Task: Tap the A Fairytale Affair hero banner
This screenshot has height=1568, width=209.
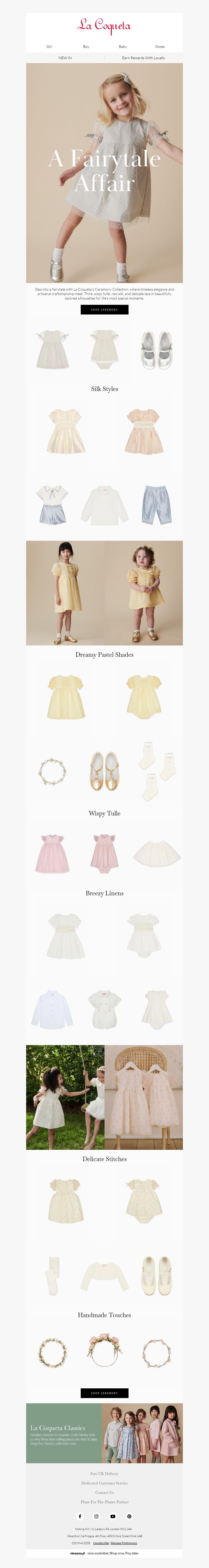Action: [x=104, y=173]
